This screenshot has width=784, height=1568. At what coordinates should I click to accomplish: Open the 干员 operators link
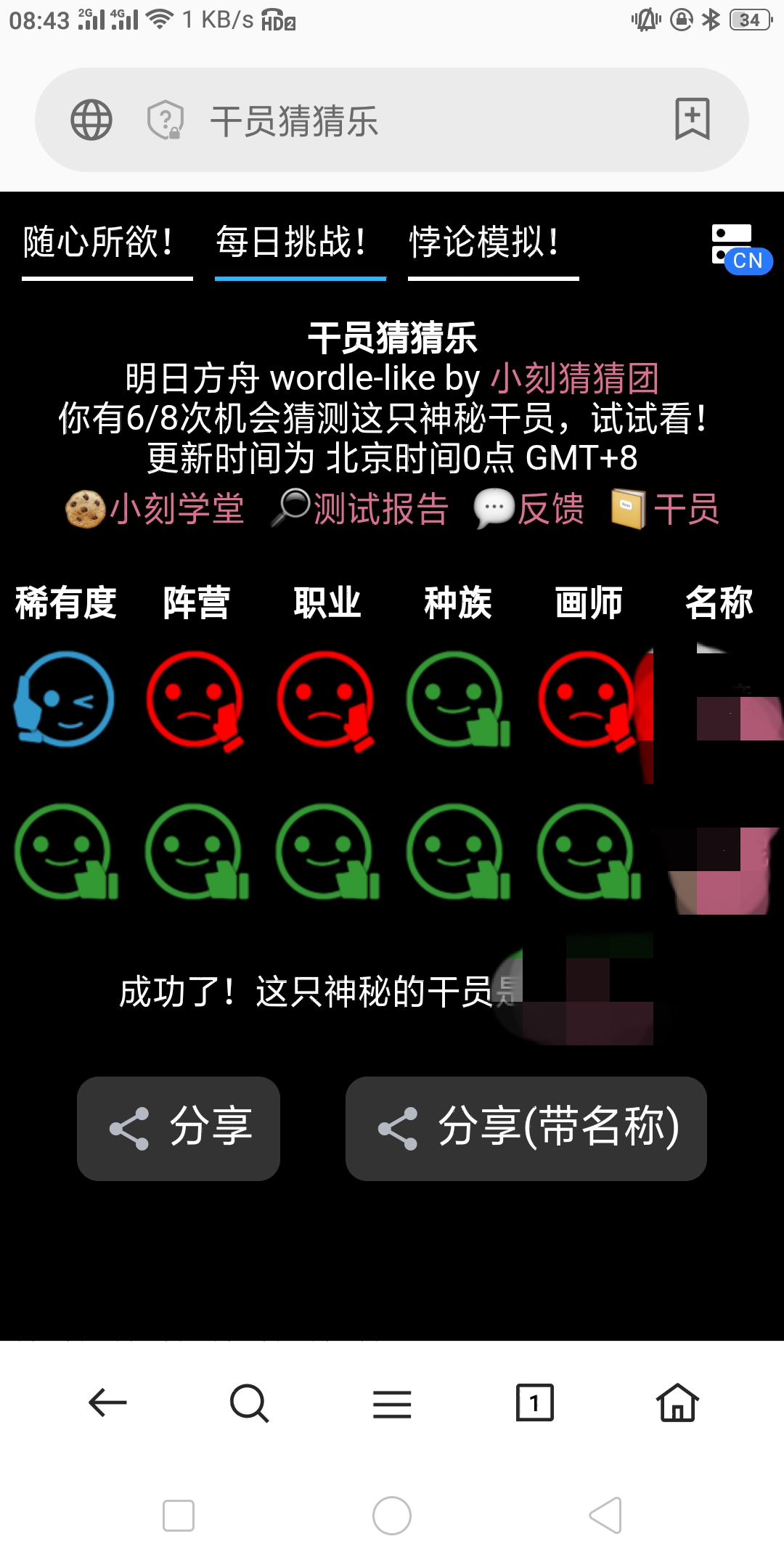pyautogui.click(x=686, y=509)
